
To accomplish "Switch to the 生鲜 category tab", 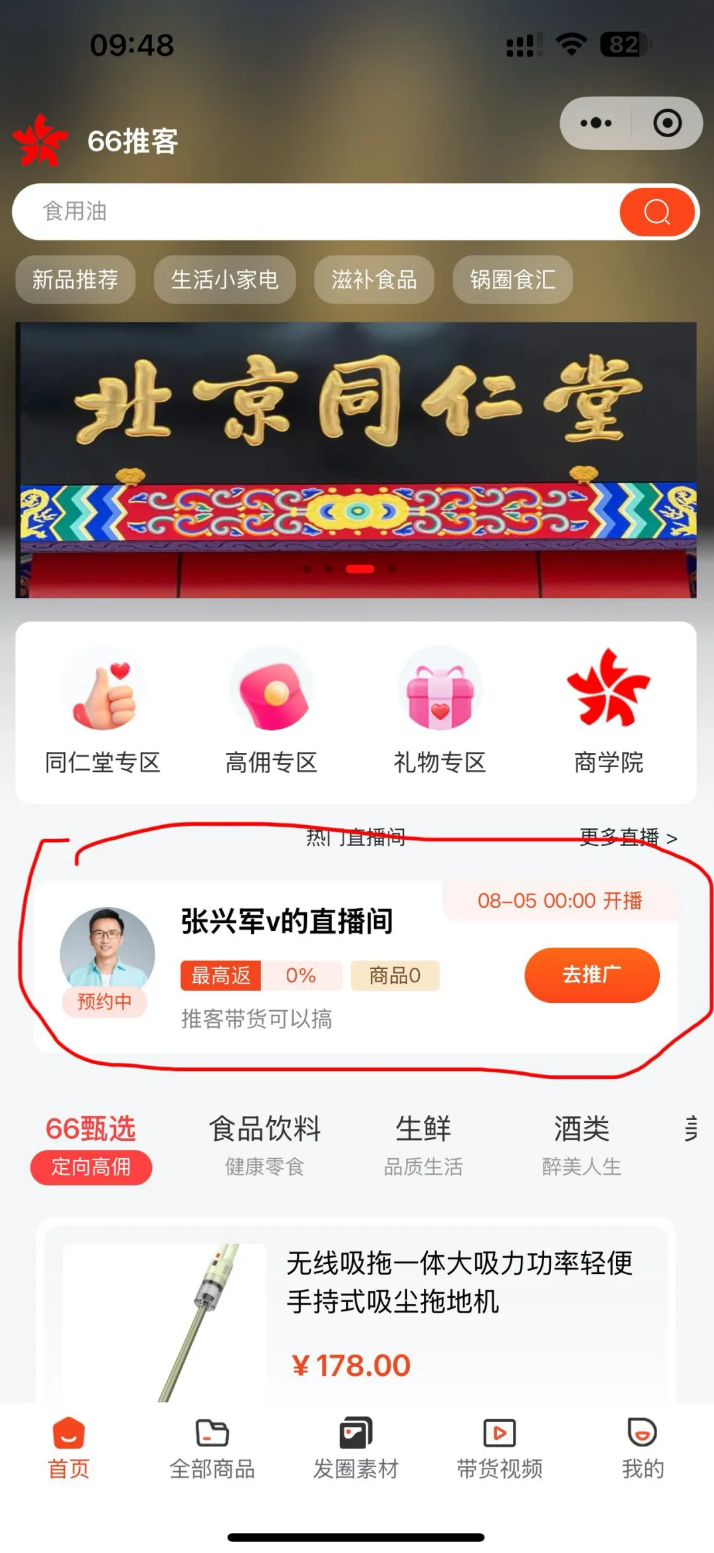I will (x=423, y=1143).
